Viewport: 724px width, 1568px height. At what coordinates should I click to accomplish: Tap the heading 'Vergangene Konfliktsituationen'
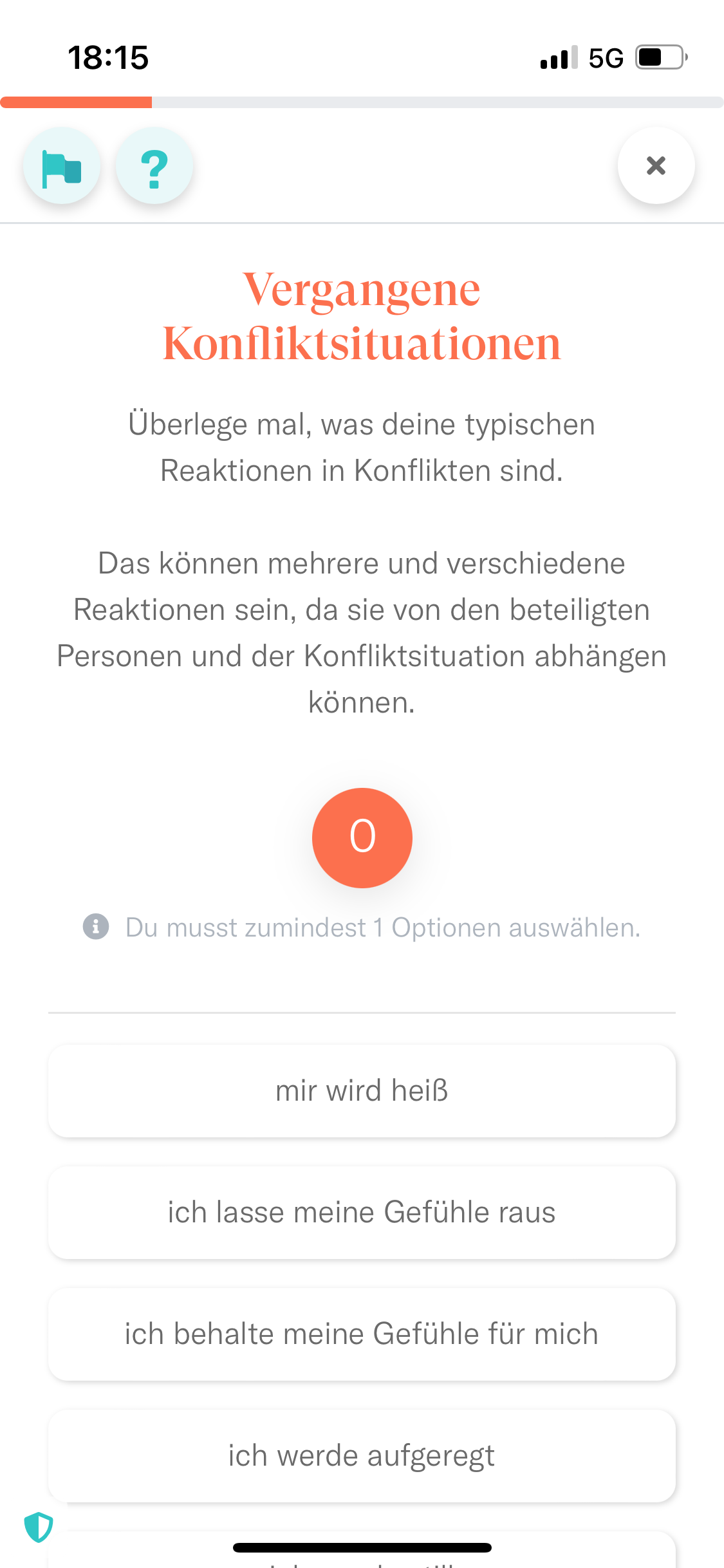(x=362, y=315)
